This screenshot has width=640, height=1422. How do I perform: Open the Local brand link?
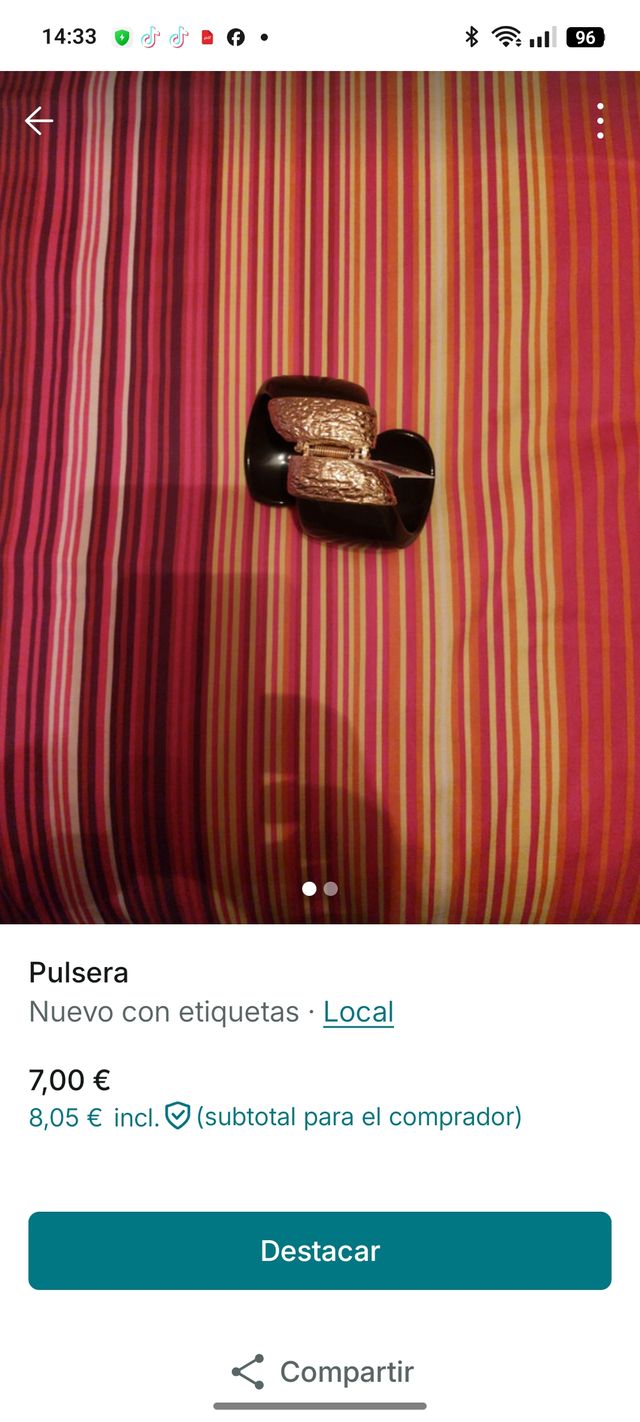click(x=358, y=1012)
